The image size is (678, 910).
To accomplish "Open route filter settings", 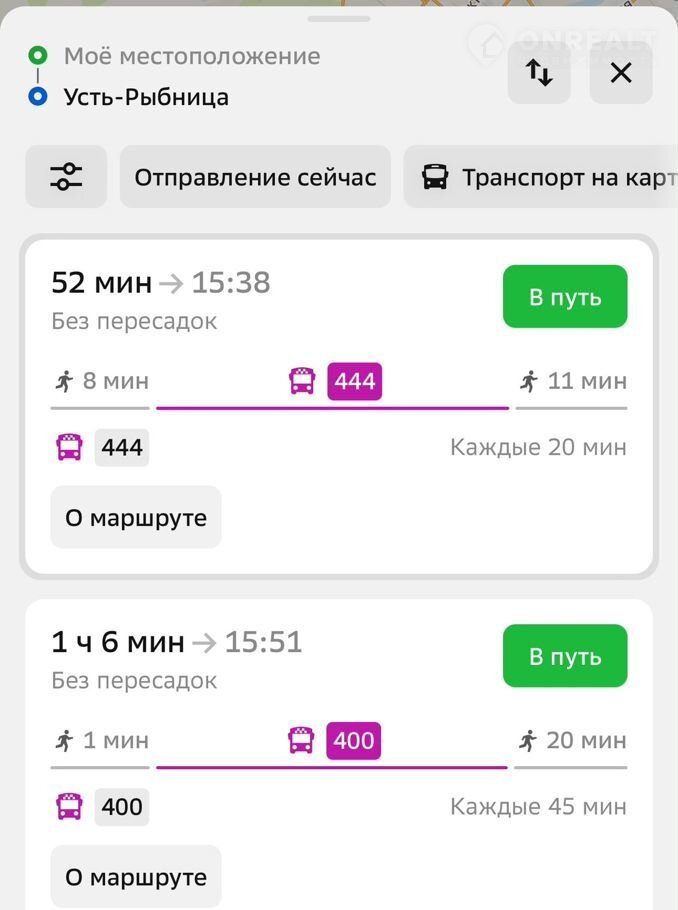I will tap(66, 177).
